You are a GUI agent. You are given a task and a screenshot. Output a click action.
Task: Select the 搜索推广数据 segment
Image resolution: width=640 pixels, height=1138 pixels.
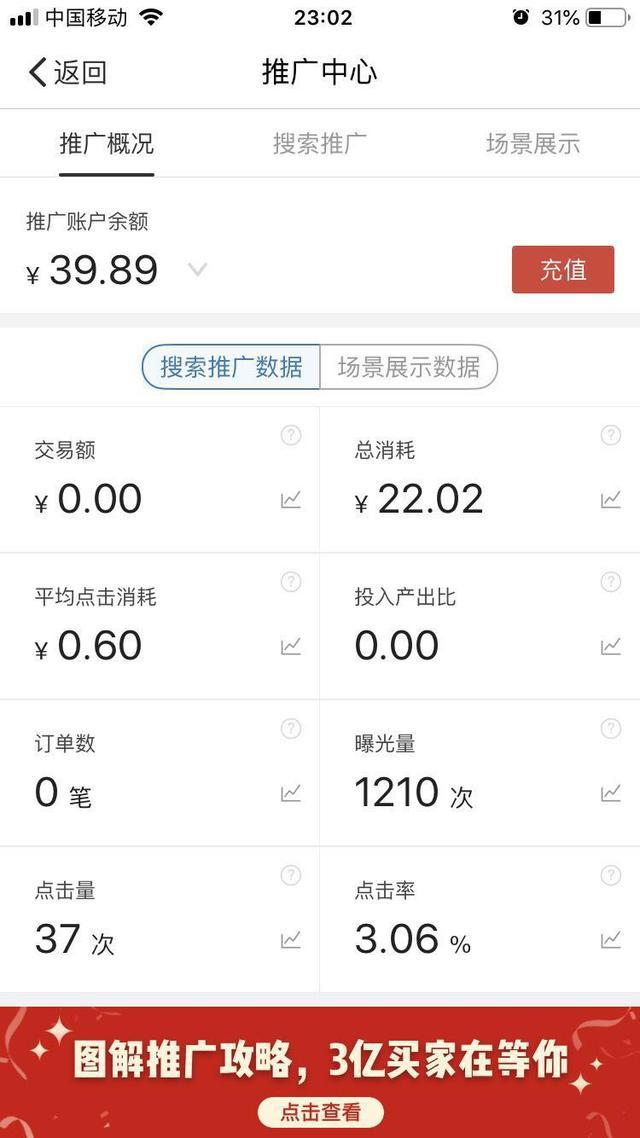point(231,367)
